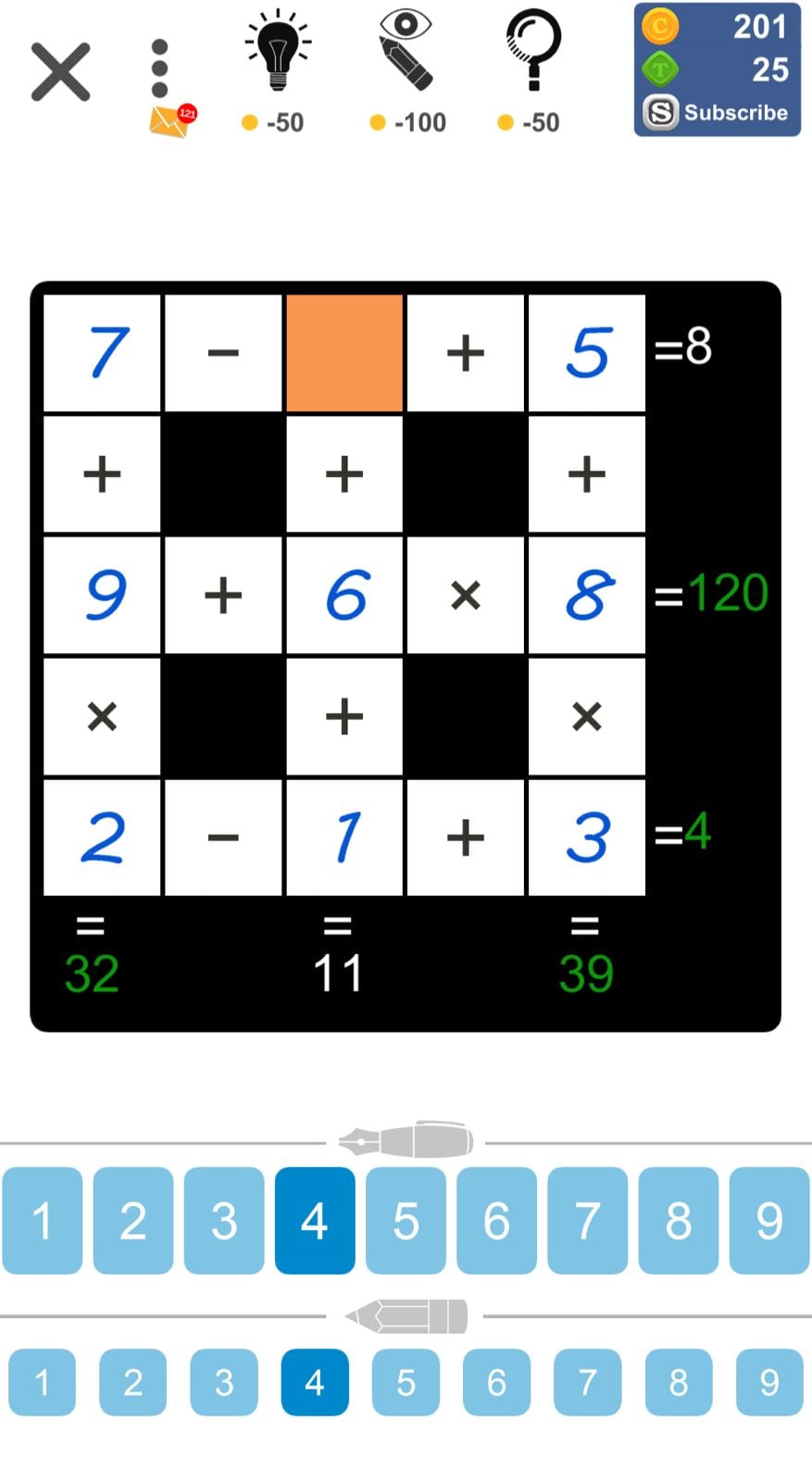The width and height of the screenshot is (812, 1482).
Task: Pencil in note 8 from the pencil row
Action: pos(679,1382)
